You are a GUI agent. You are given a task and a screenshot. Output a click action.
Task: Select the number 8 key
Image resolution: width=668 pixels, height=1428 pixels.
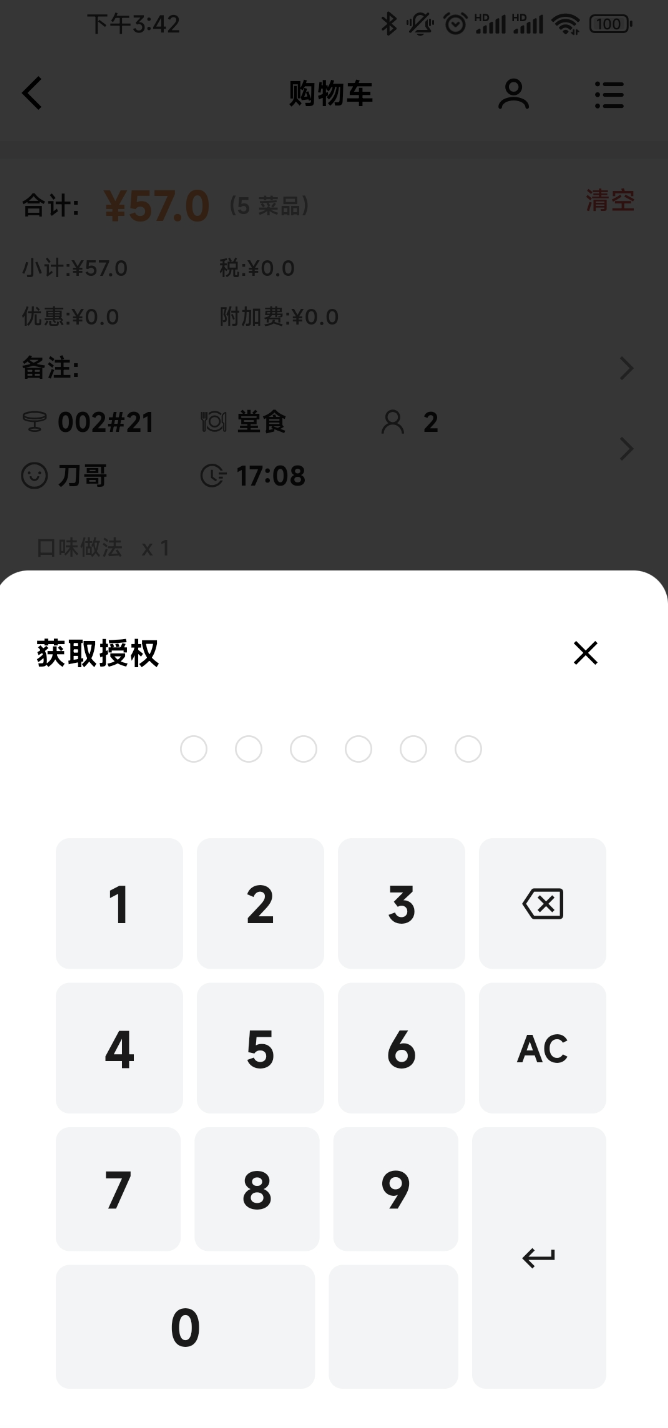point(257,1189)
